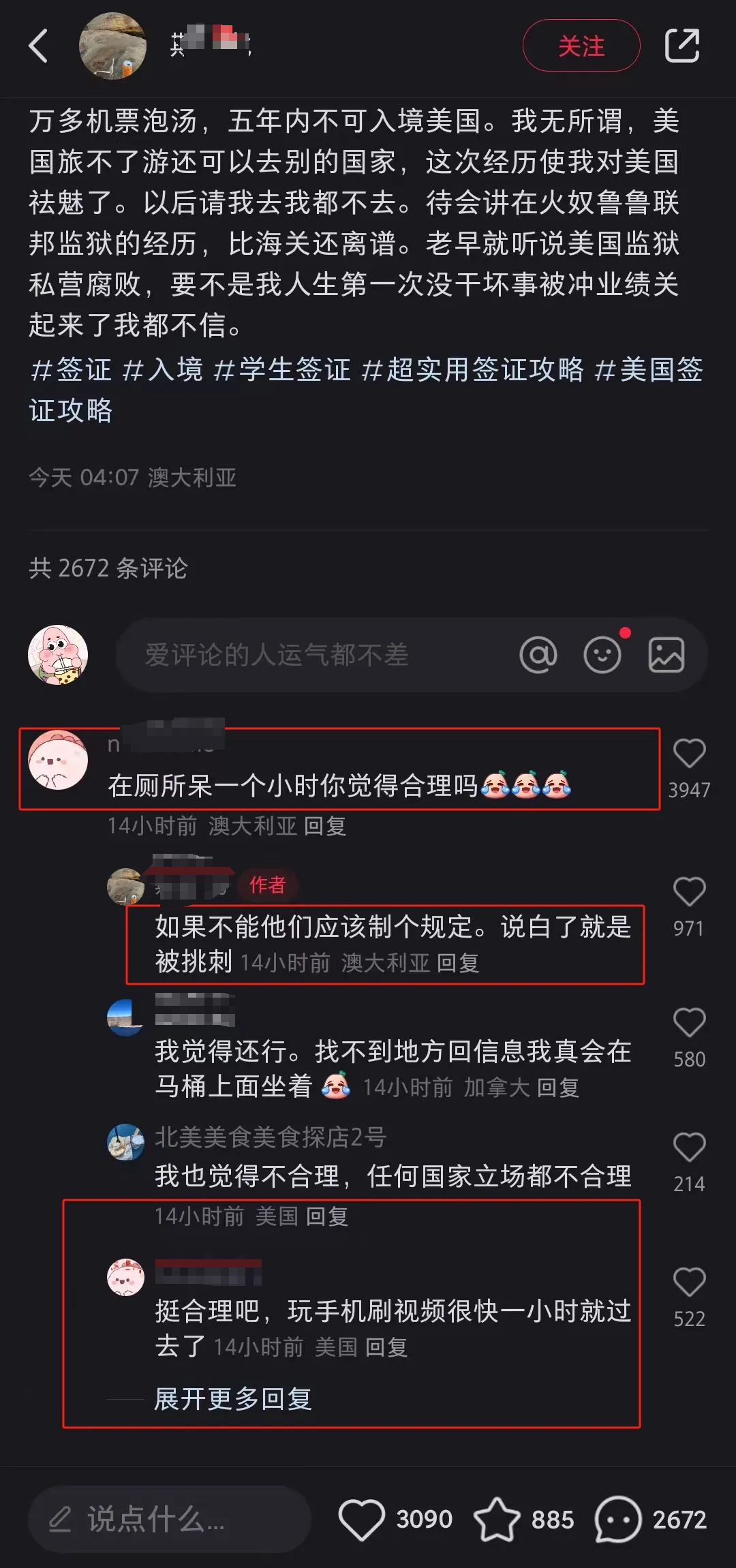Like the reply 挺合理吧，玩手机刷视频
Viewport: 736px width, 1568px height.
689,1282
